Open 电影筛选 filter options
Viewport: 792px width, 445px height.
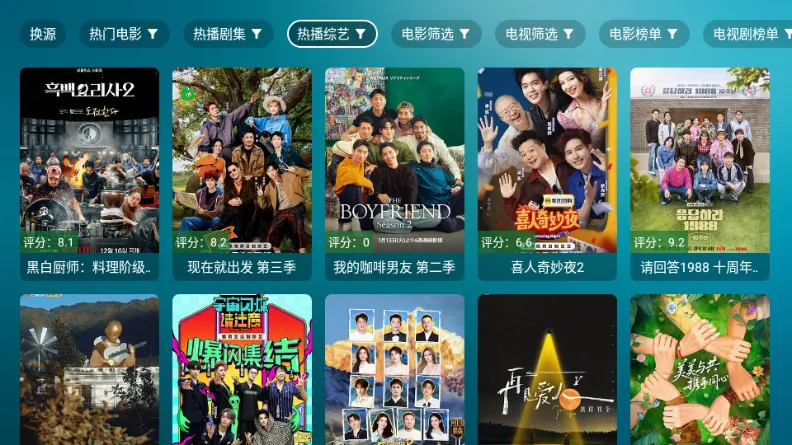coord(436,34)
